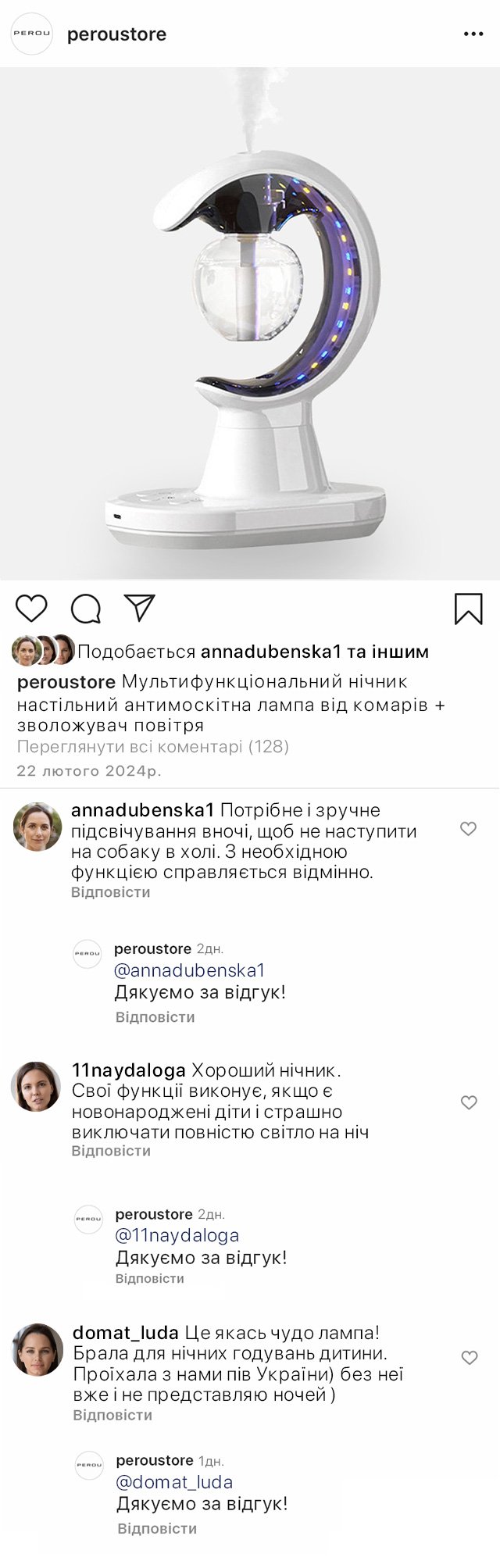500x1568 pixels.
Task: Open peroustore profile from the post header
Action: [x=116, y=34]
